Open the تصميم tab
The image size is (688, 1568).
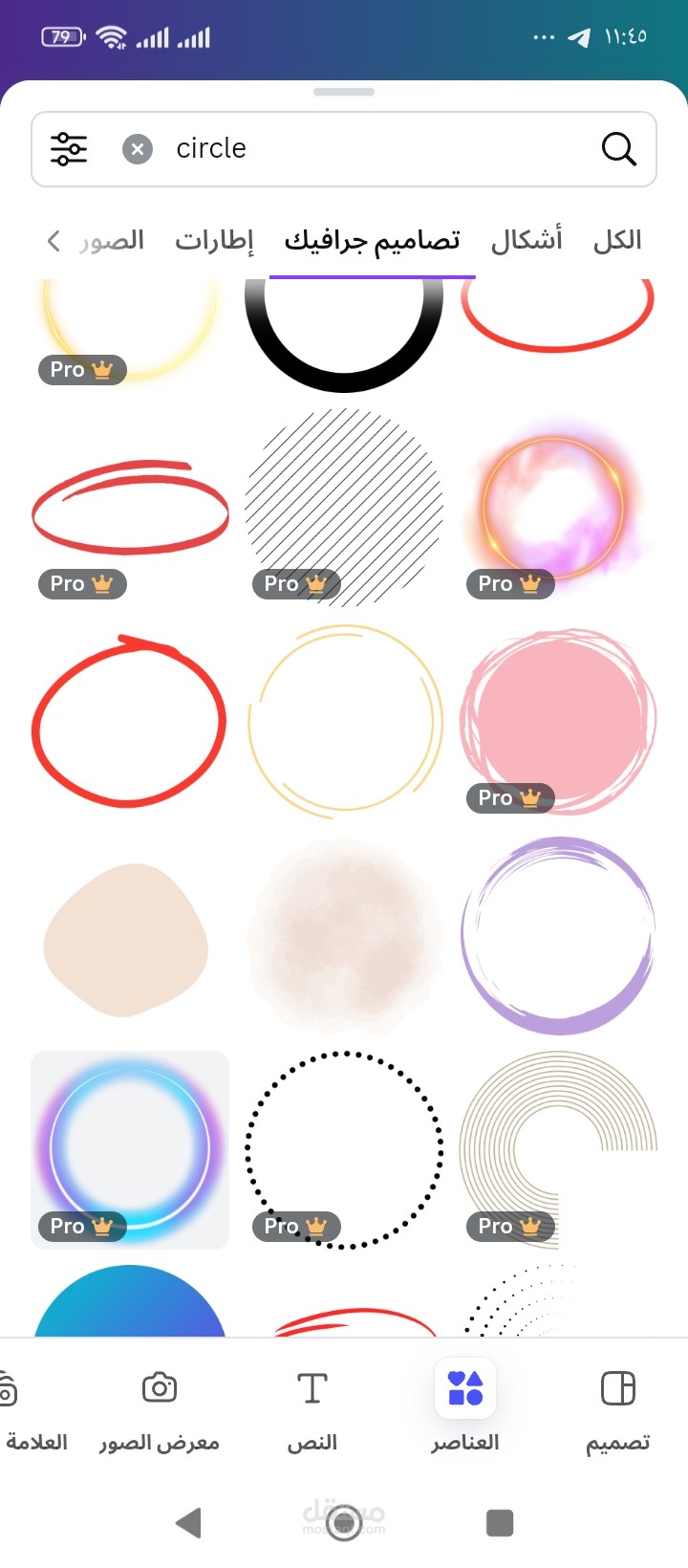coord(617,1408)
